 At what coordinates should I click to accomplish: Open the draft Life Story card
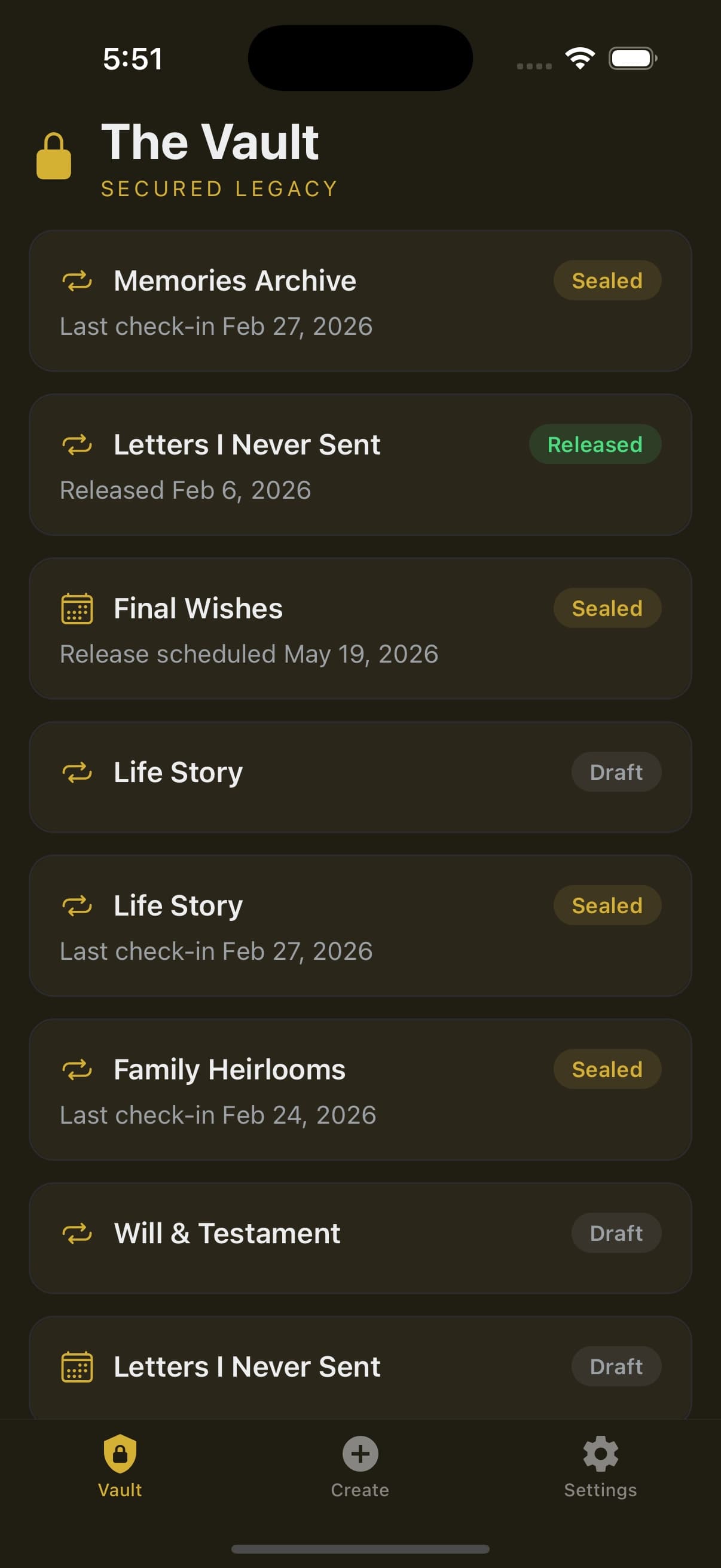pyautogui.click(x=359, y=776)
